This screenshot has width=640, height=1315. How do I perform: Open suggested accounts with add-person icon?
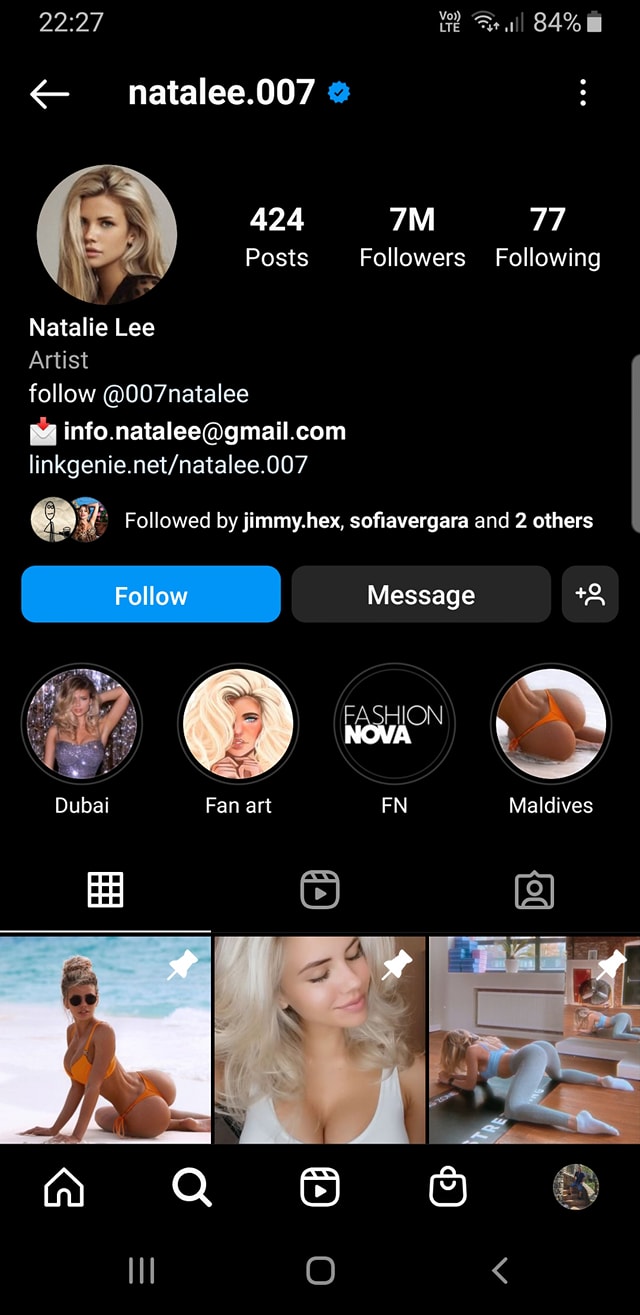coord(590,595)
